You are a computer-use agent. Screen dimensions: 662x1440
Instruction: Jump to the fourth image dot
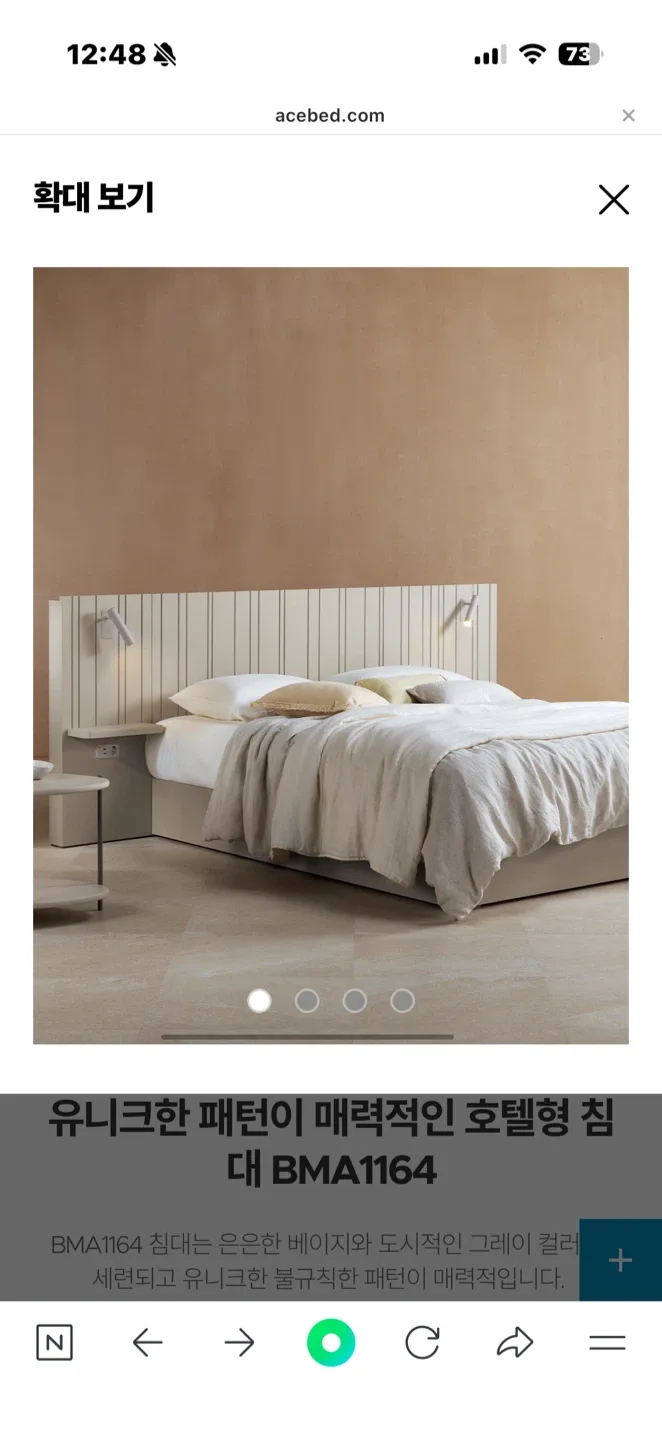click(402, 1001)
